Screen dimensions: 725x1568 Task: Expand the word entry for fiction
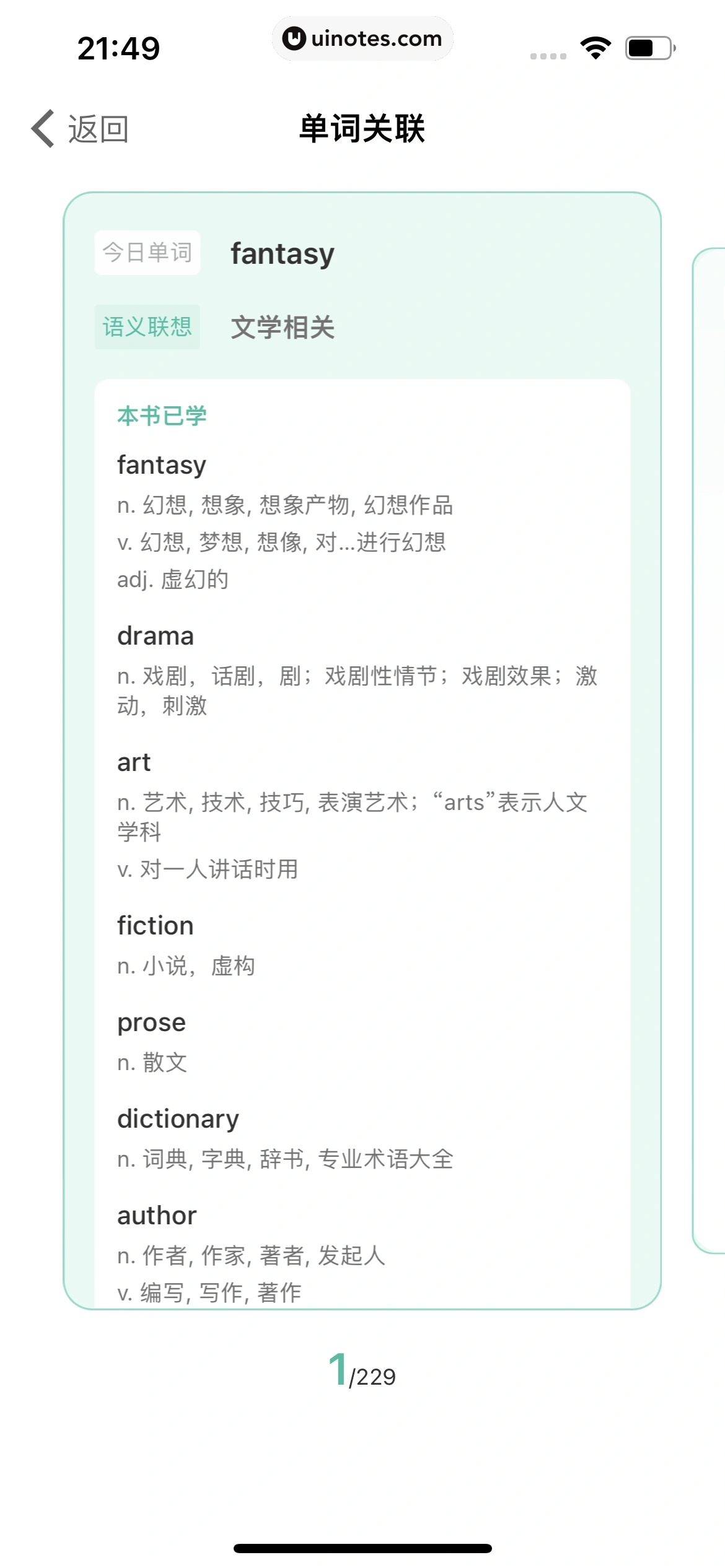coord(155,925)
